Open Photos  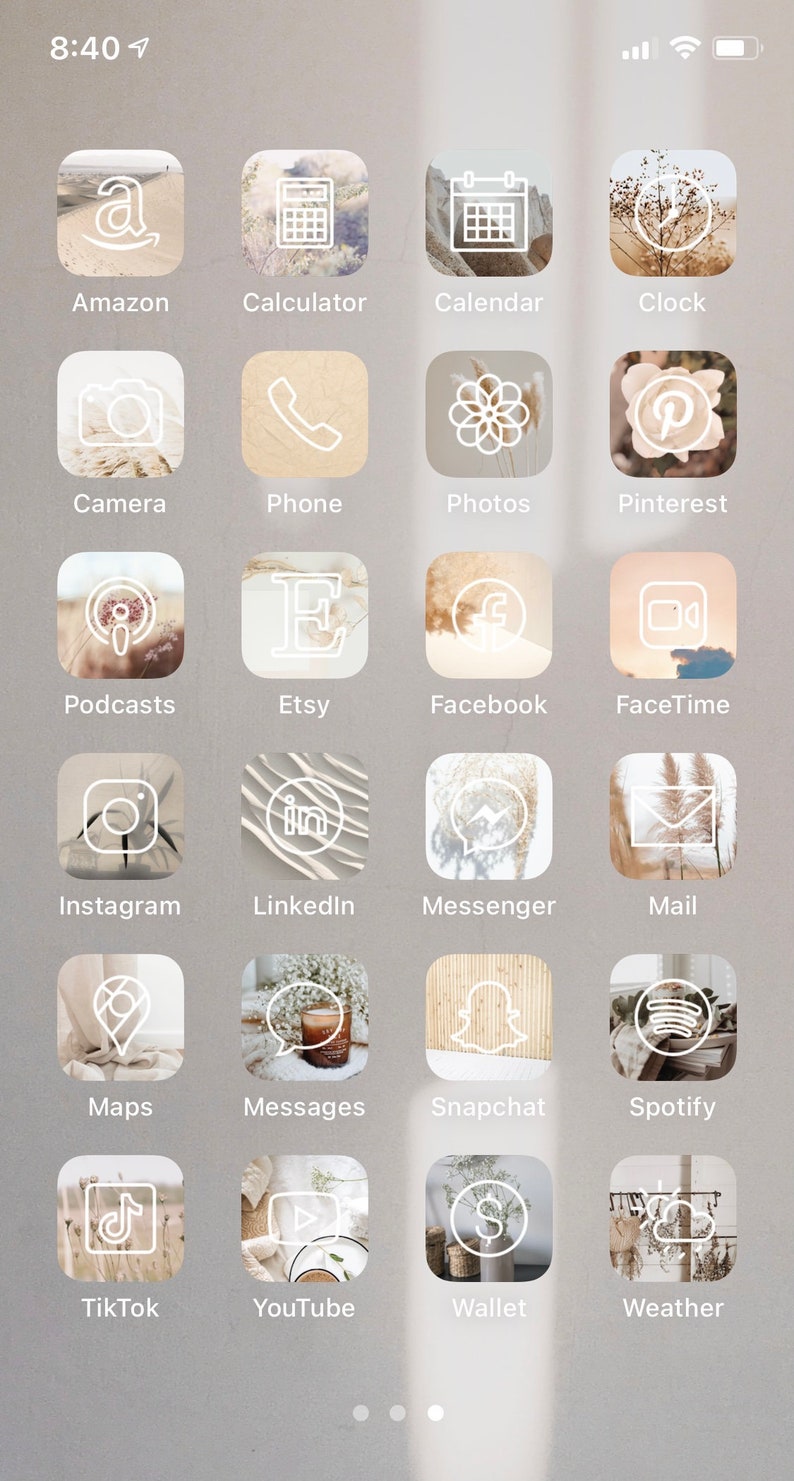(x=488, y=414)
